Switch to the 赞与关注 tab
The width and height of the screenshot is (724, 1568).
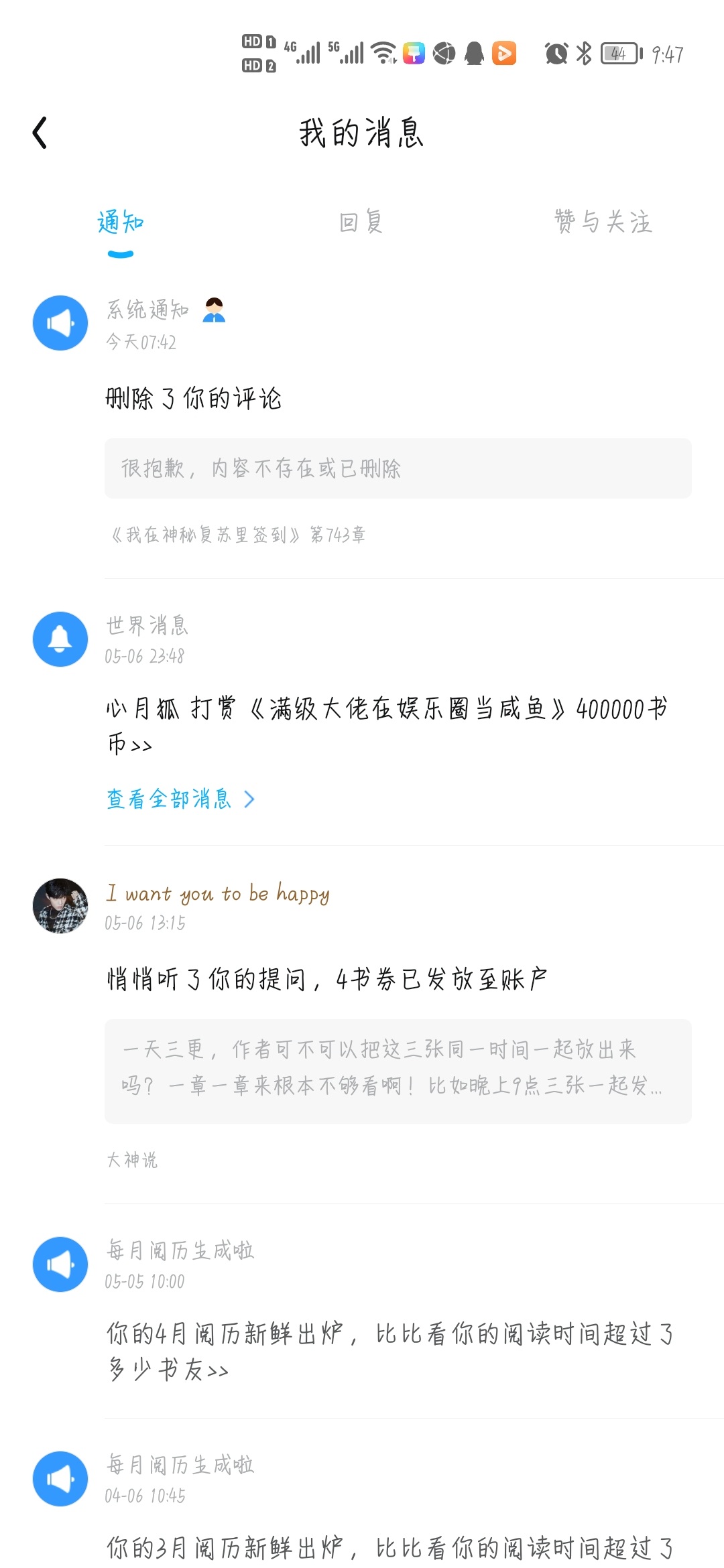tap(603, 222)
